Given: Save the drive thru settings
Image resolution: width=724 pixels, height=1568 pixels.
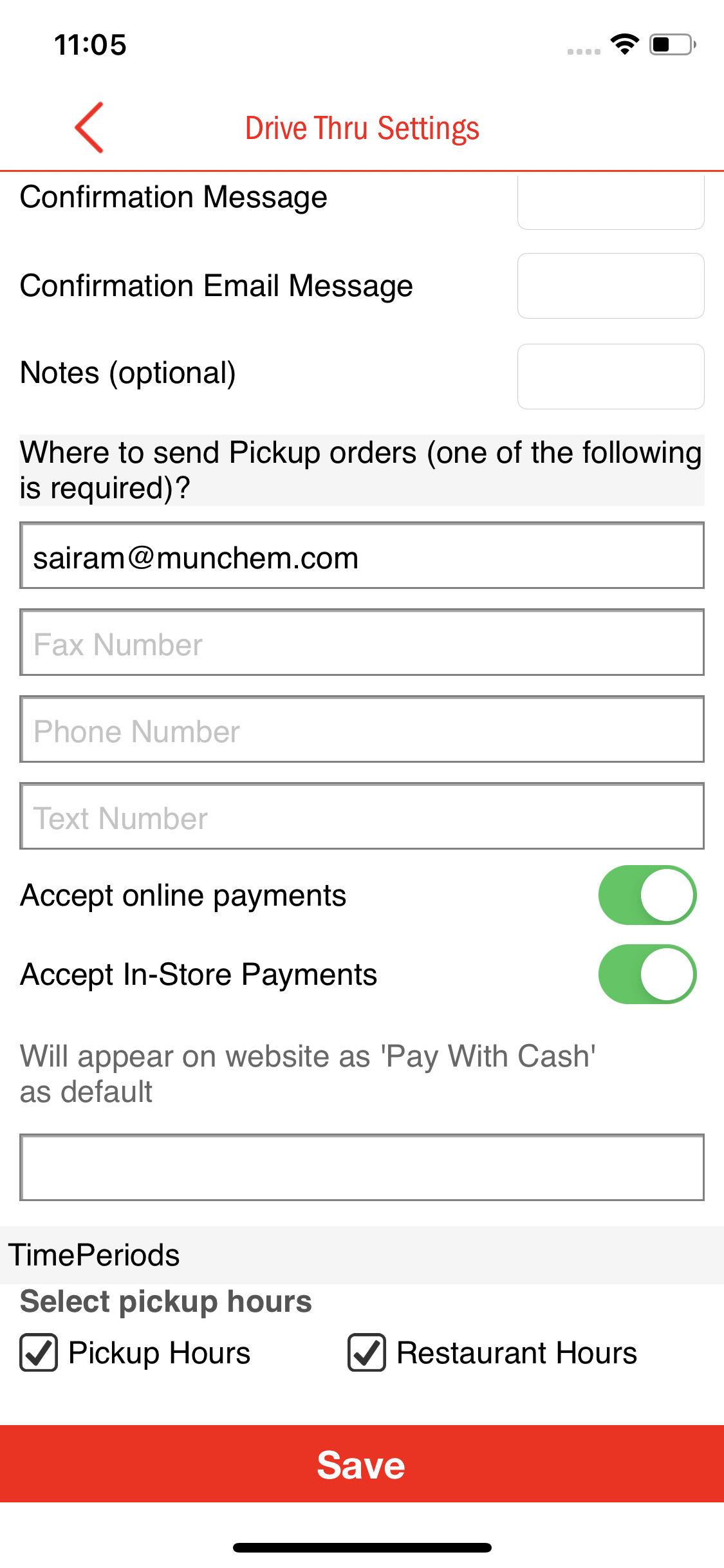Looking at the screenshot, I should tap(362, 1464).
